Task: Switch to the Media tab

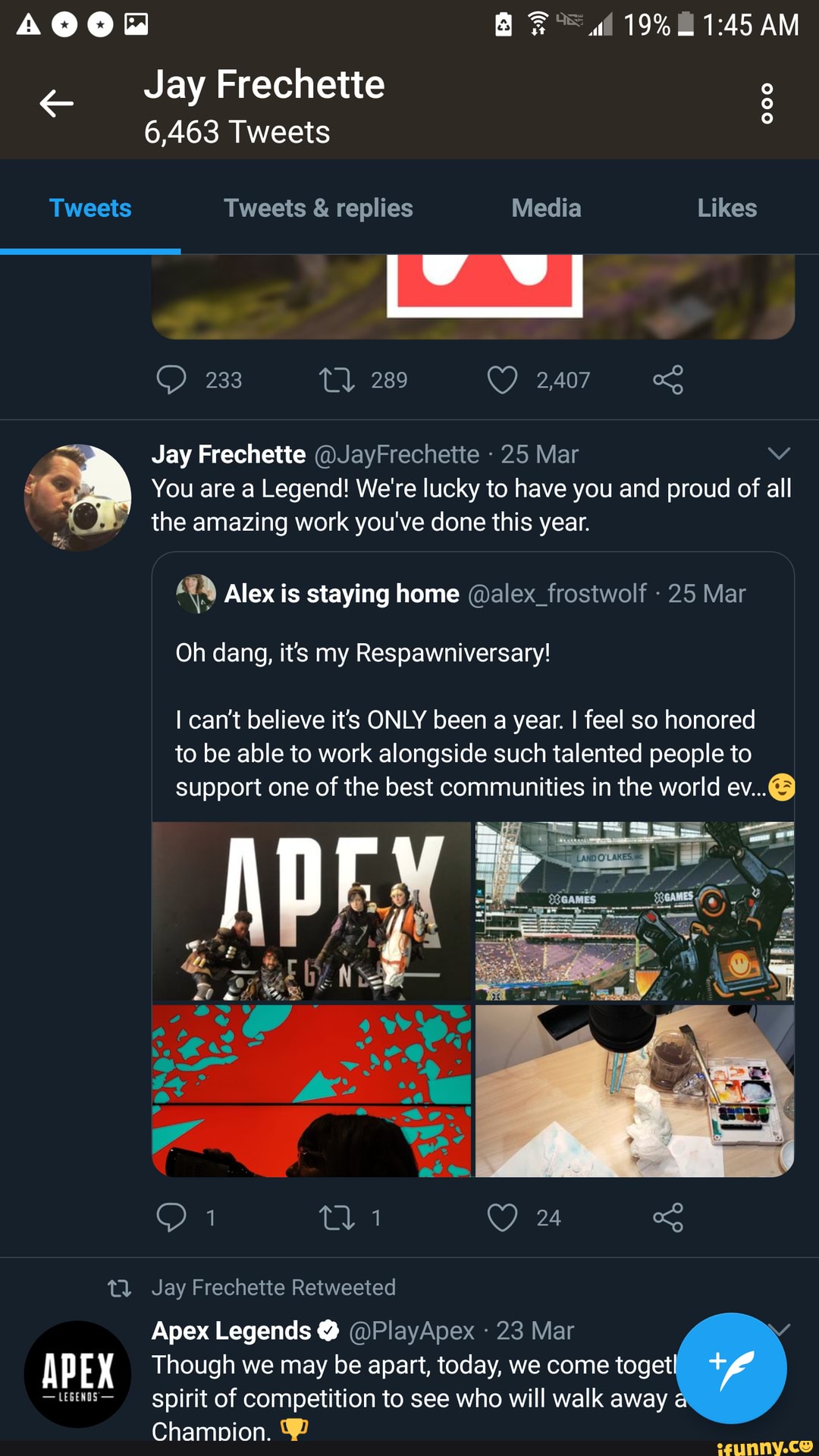Action: click(545, 208)
